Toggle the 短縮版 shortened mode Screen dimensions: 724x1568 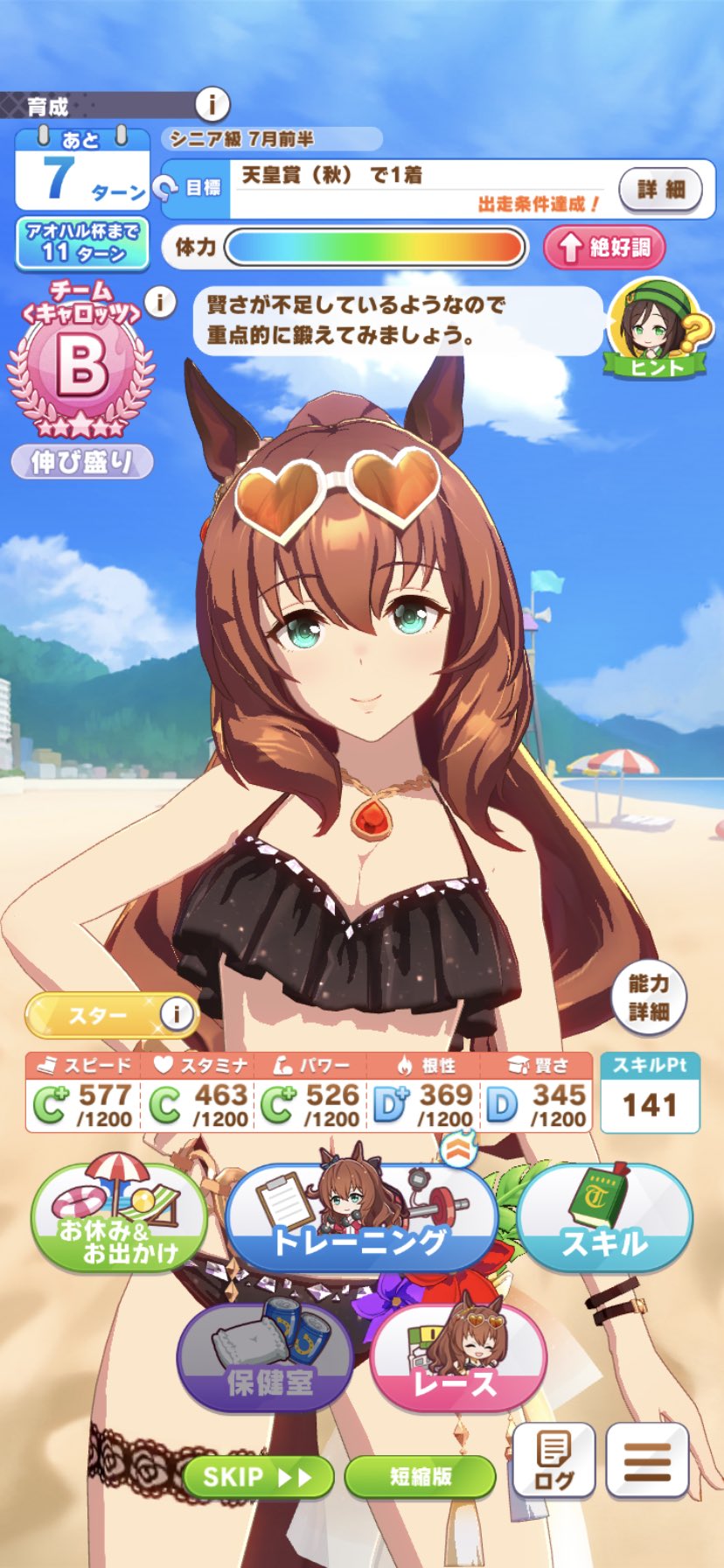421,1478
